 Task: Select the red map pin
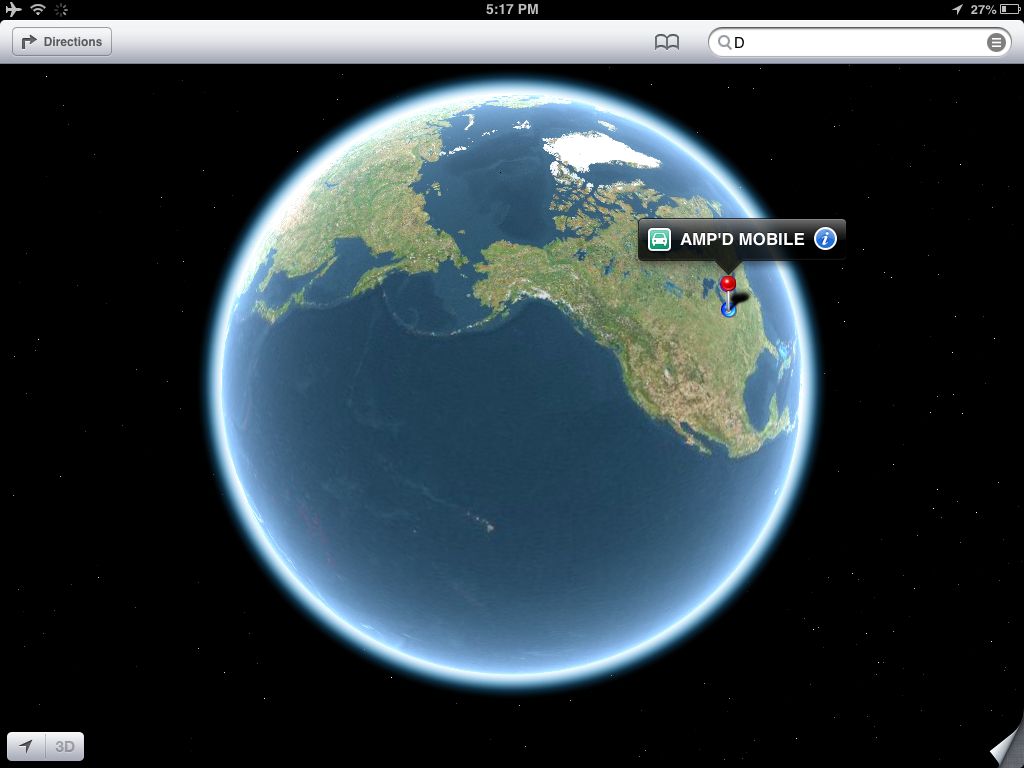point(728,285)
